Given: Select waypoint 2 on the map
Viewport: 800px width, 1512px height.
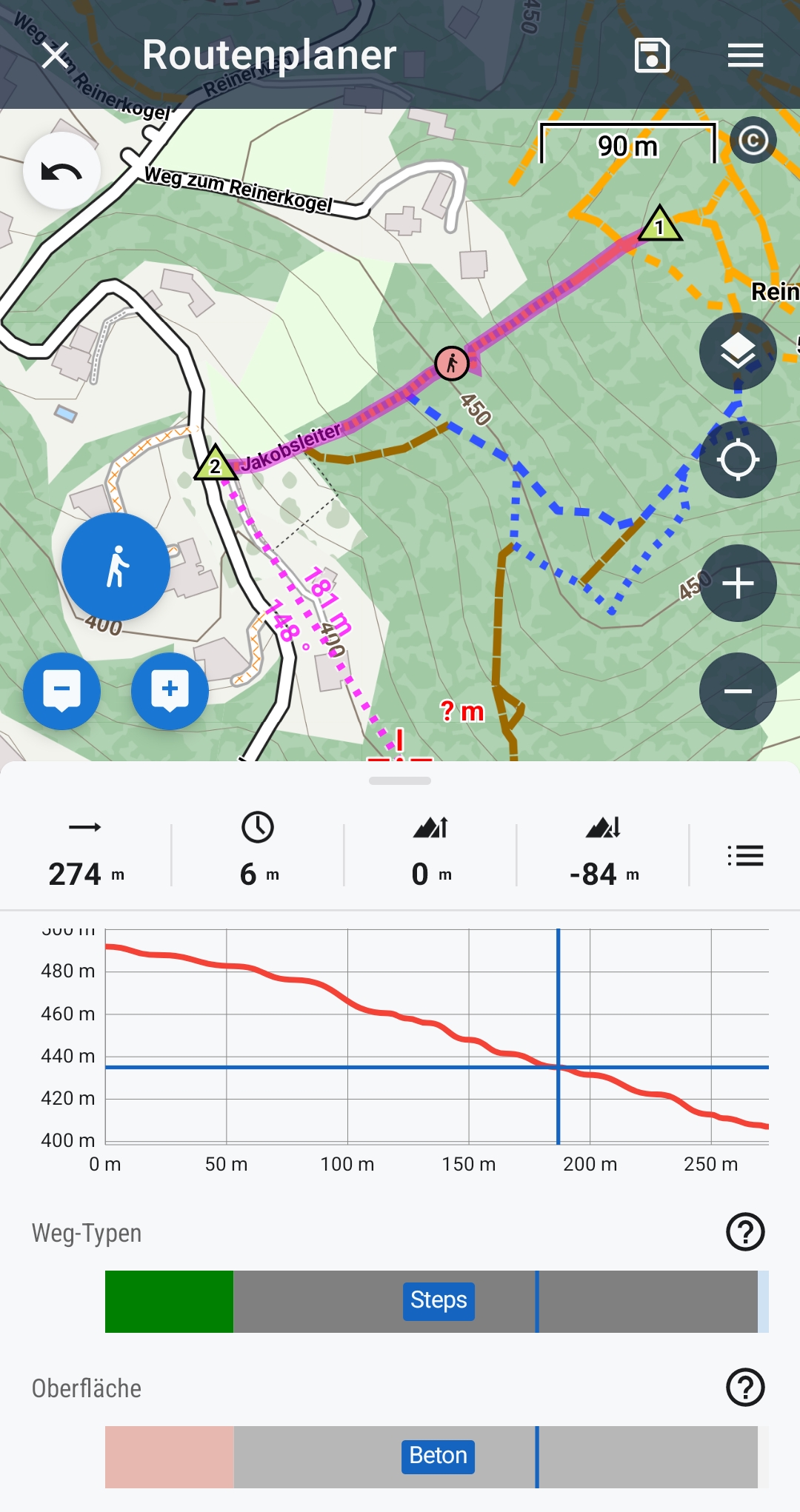Looking at the screenshot, I should click(x=215, y=464).
